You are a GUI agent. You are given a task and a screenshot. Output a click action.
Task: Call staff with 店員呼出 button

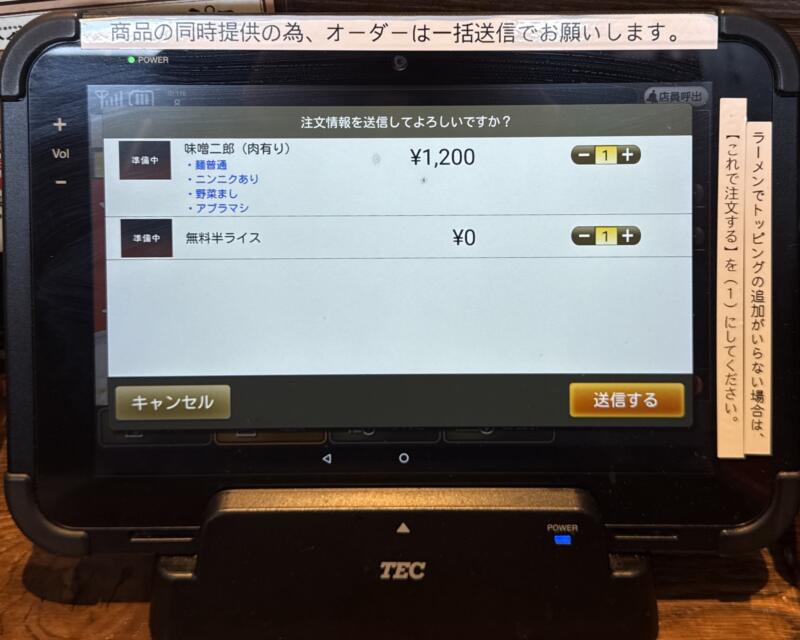675,96
